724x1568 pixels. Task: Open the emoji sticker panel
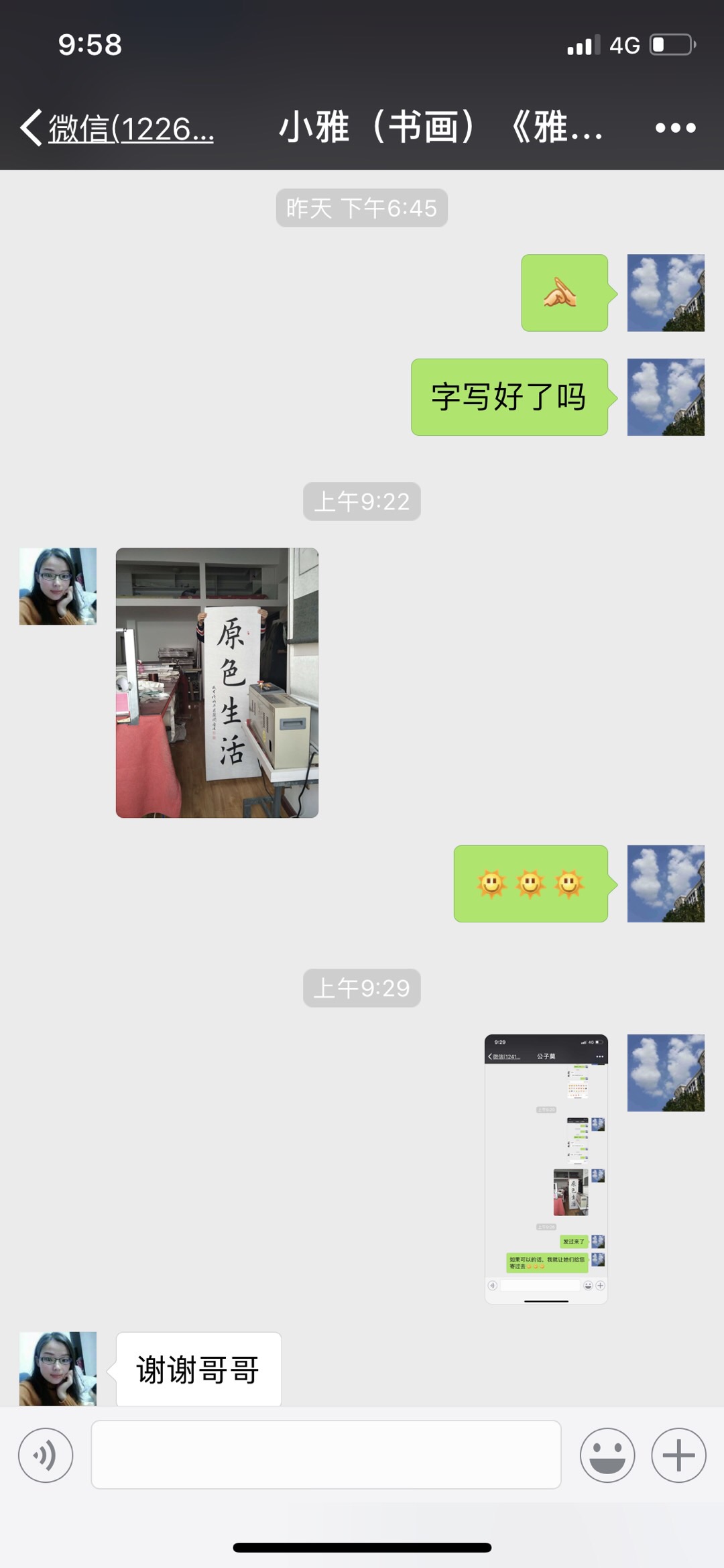(607, 1455)
